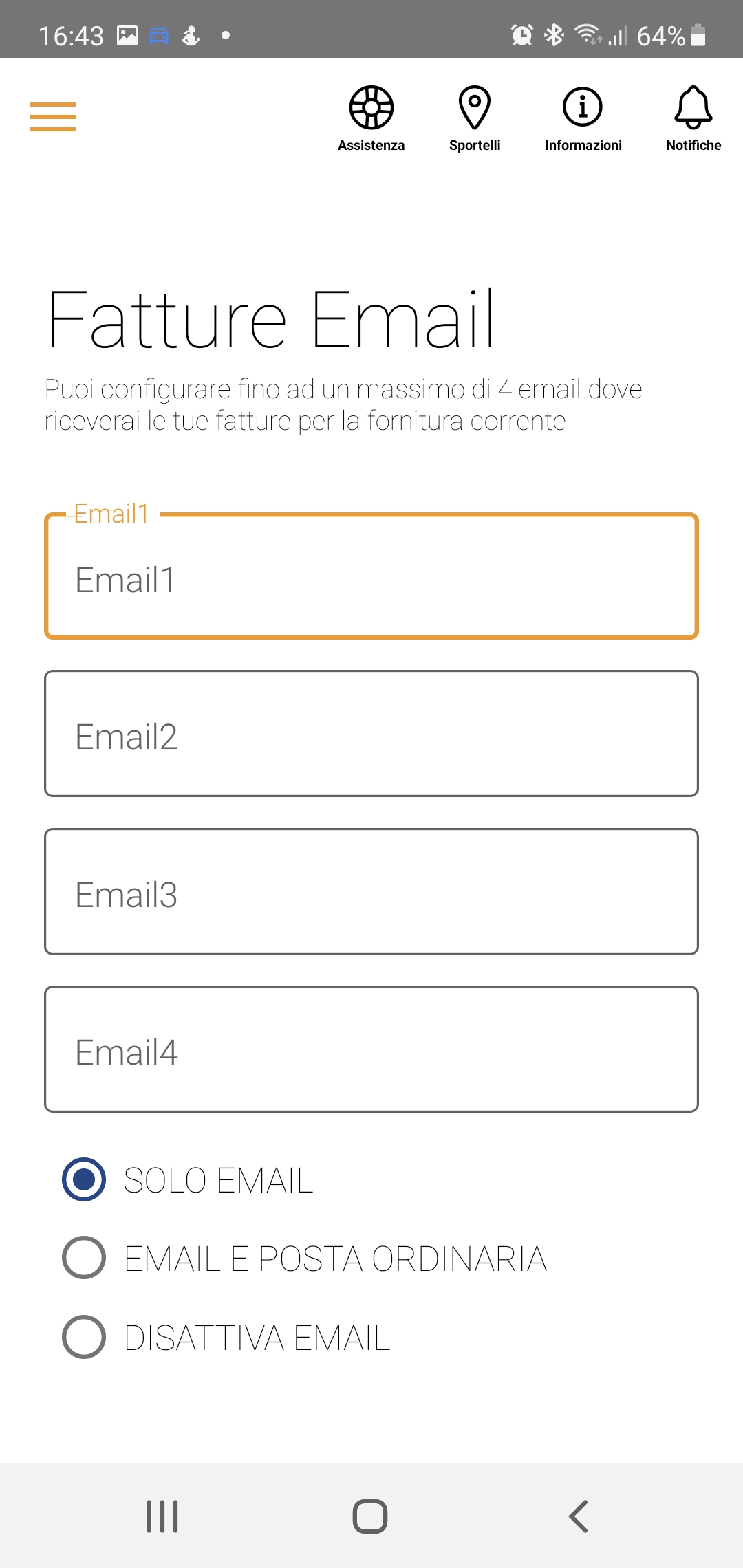
Task: Open the Notifiche bell
Action: pyautogui.click(x=693, y=119)
